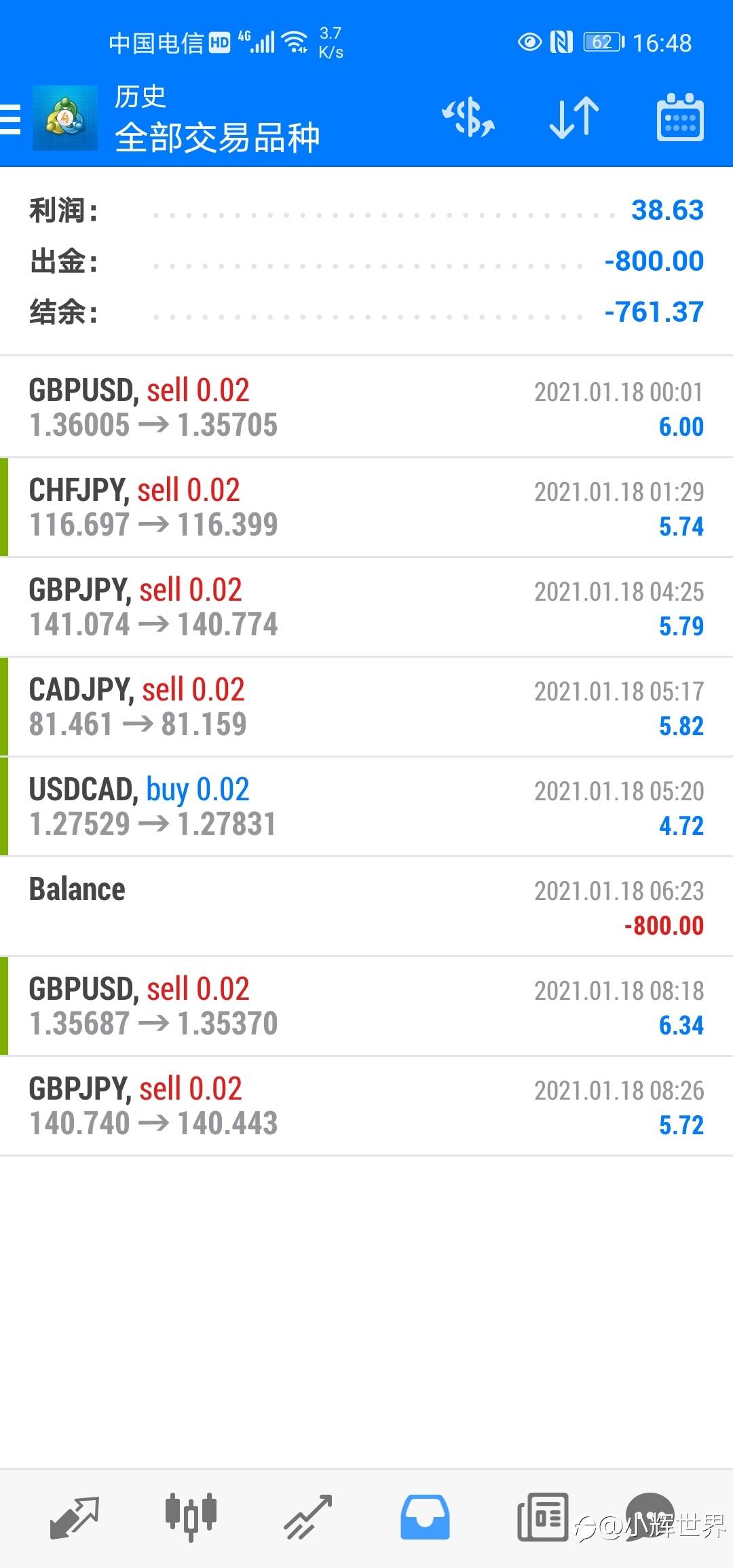Switch to the candlestick Chart tab
Image resolution: width=733 pixels, height=1568 pixels.
tap(191, 1517)
